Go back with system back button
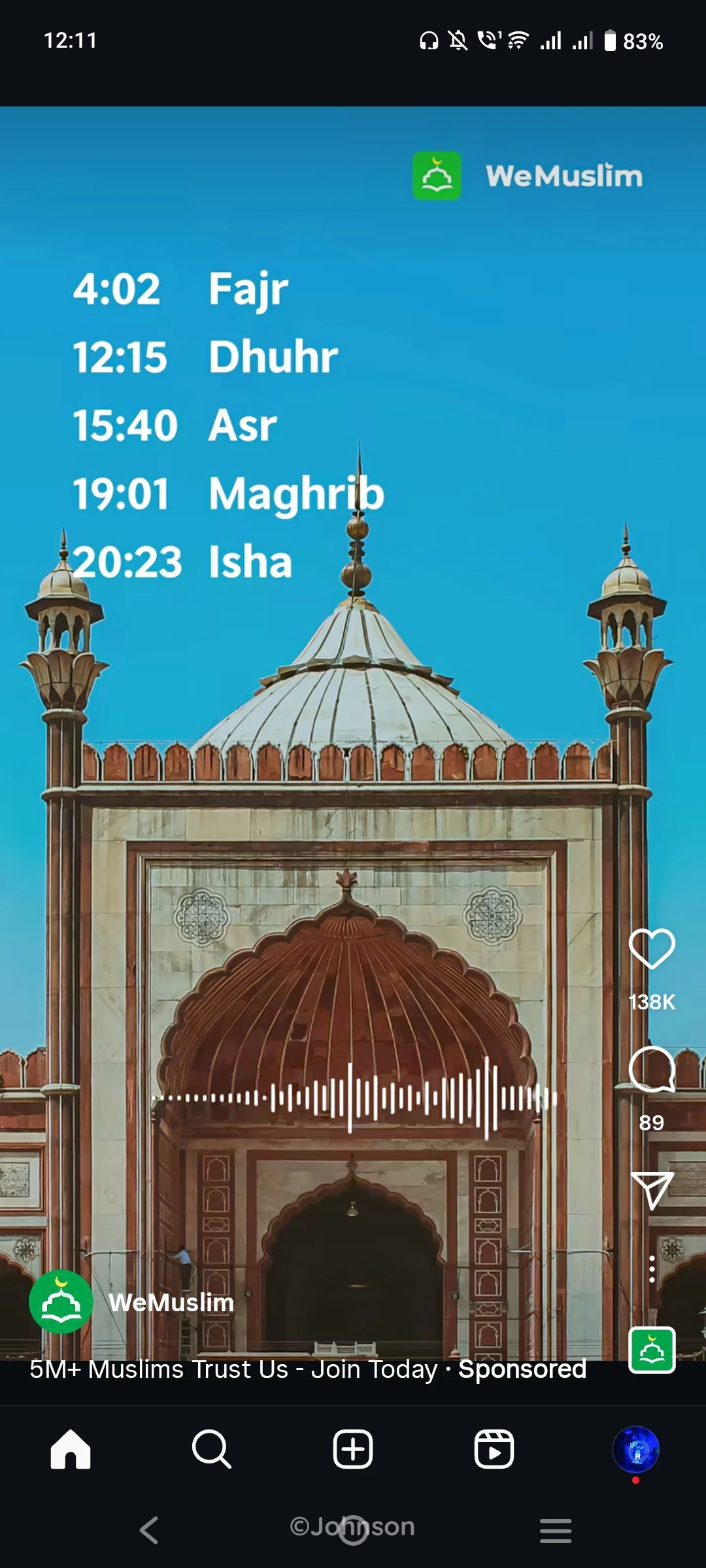 [150, 1530]
